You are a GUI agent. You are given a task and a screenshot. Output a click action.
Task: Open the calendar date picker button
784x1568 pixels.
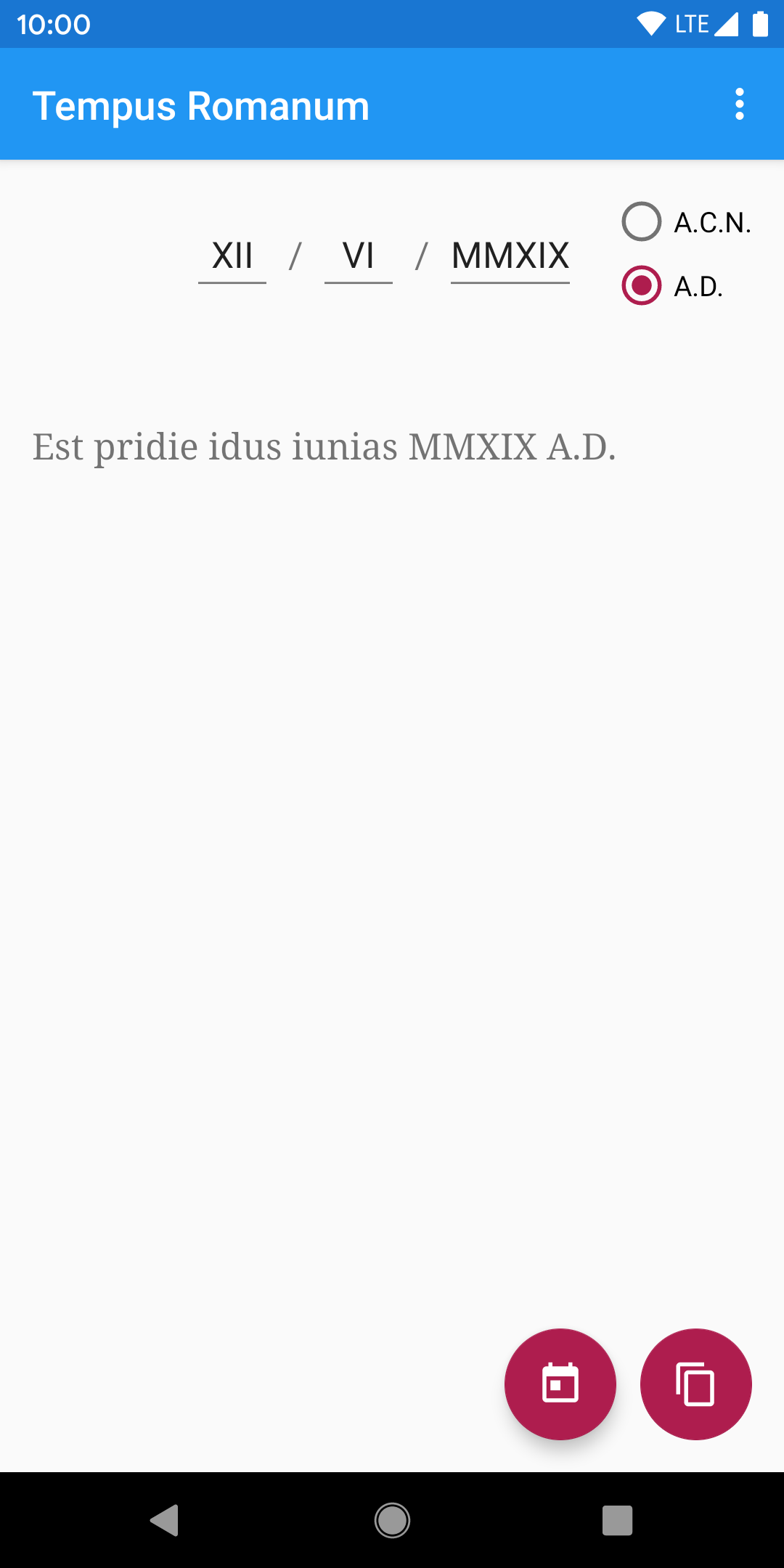pyautogui.click(x=560, y=1384)
